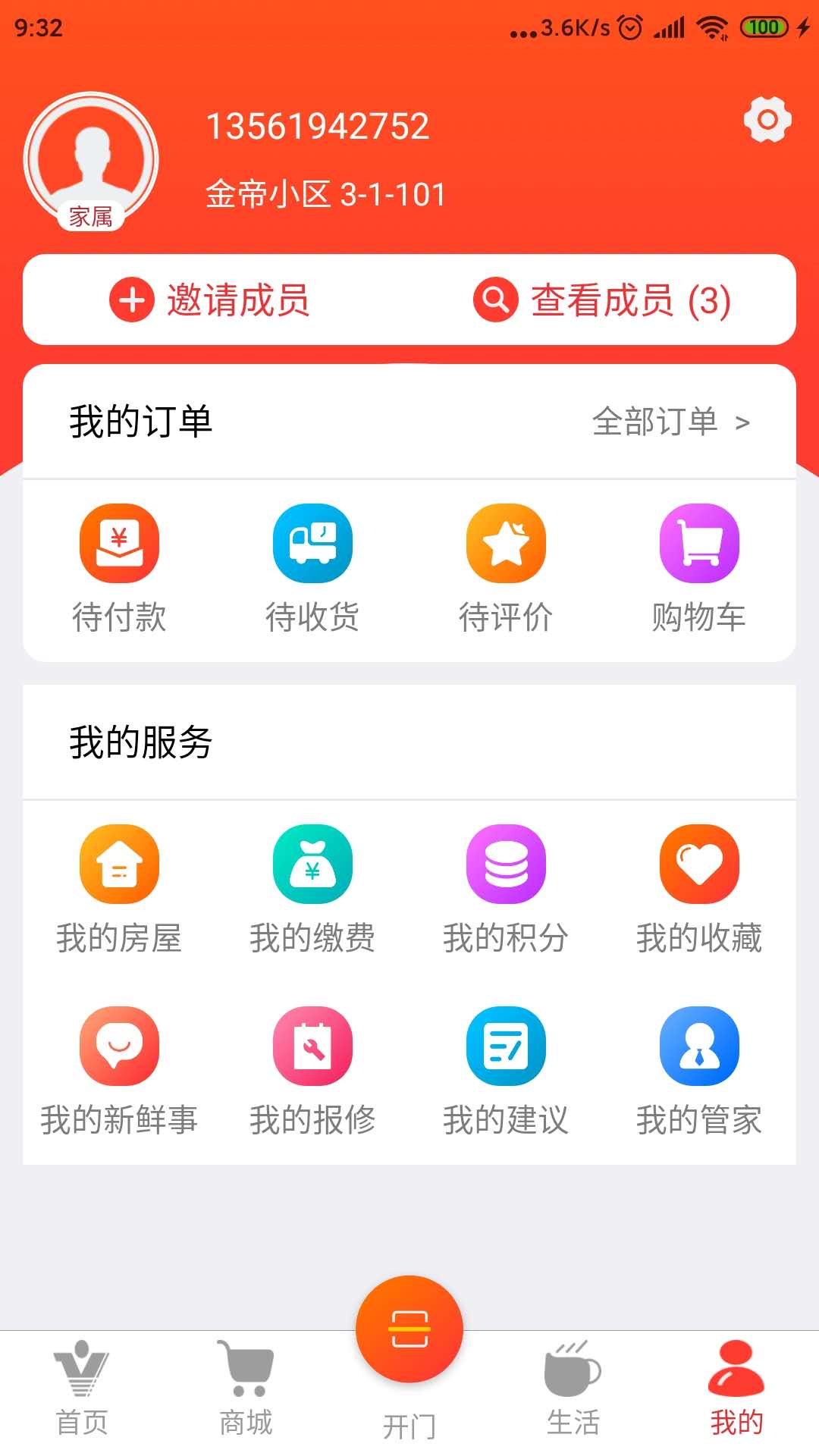Contact 我的管家 my butler
Screen dimensions: 819x1456
pyautogui.click(x=699, y=1072)
